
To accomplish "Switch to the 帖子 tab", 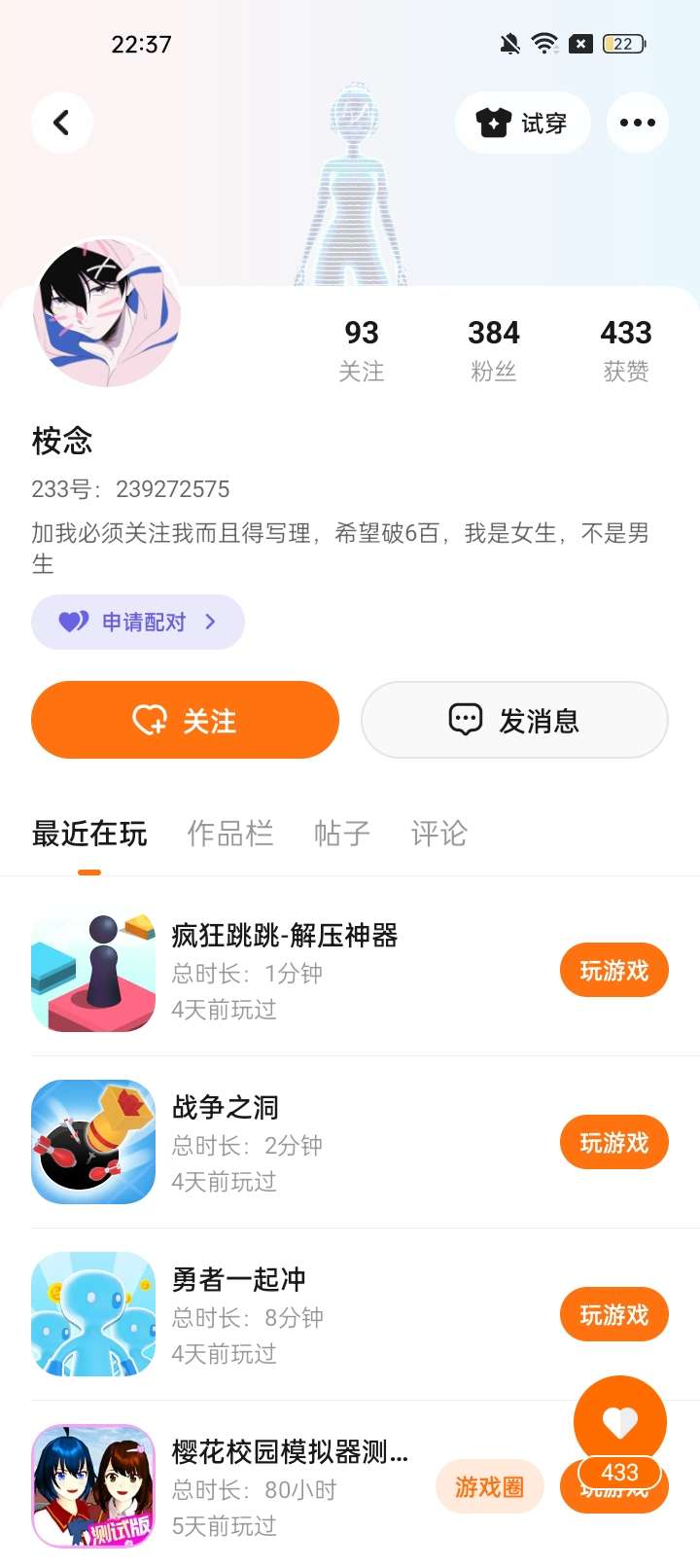I will pos(341,834).
